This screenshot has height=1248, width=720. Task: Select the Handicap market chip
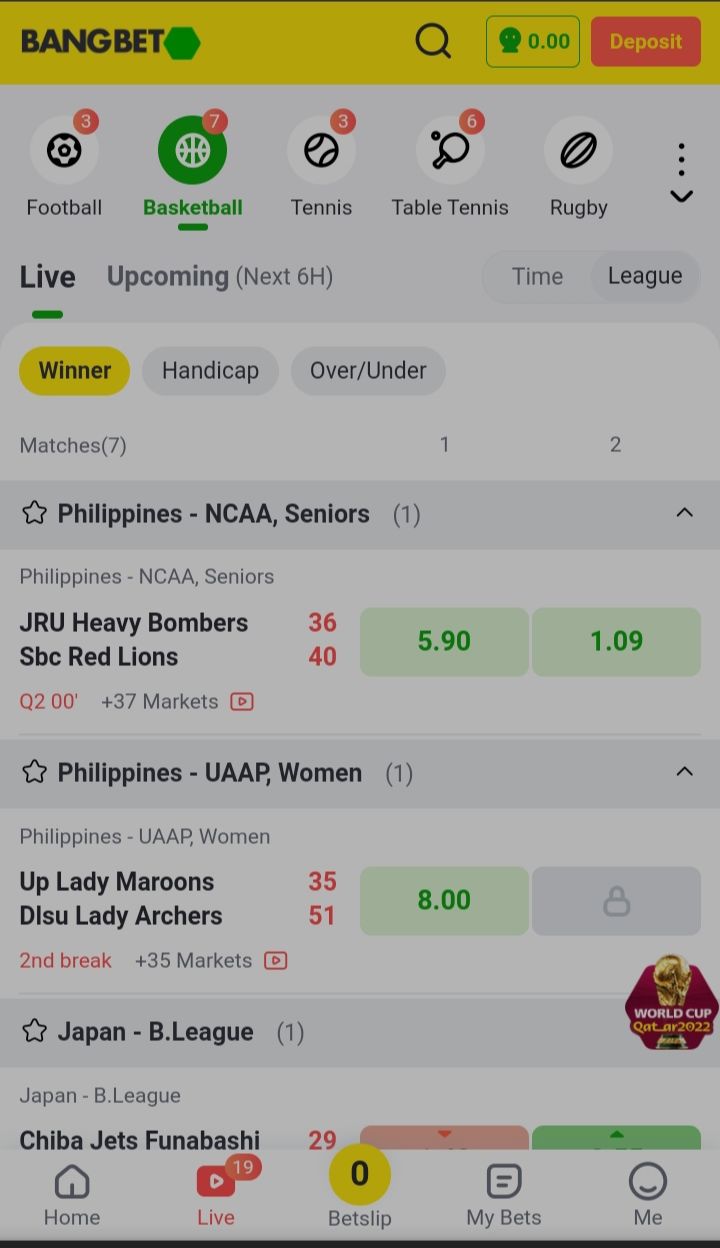point(210,371)
